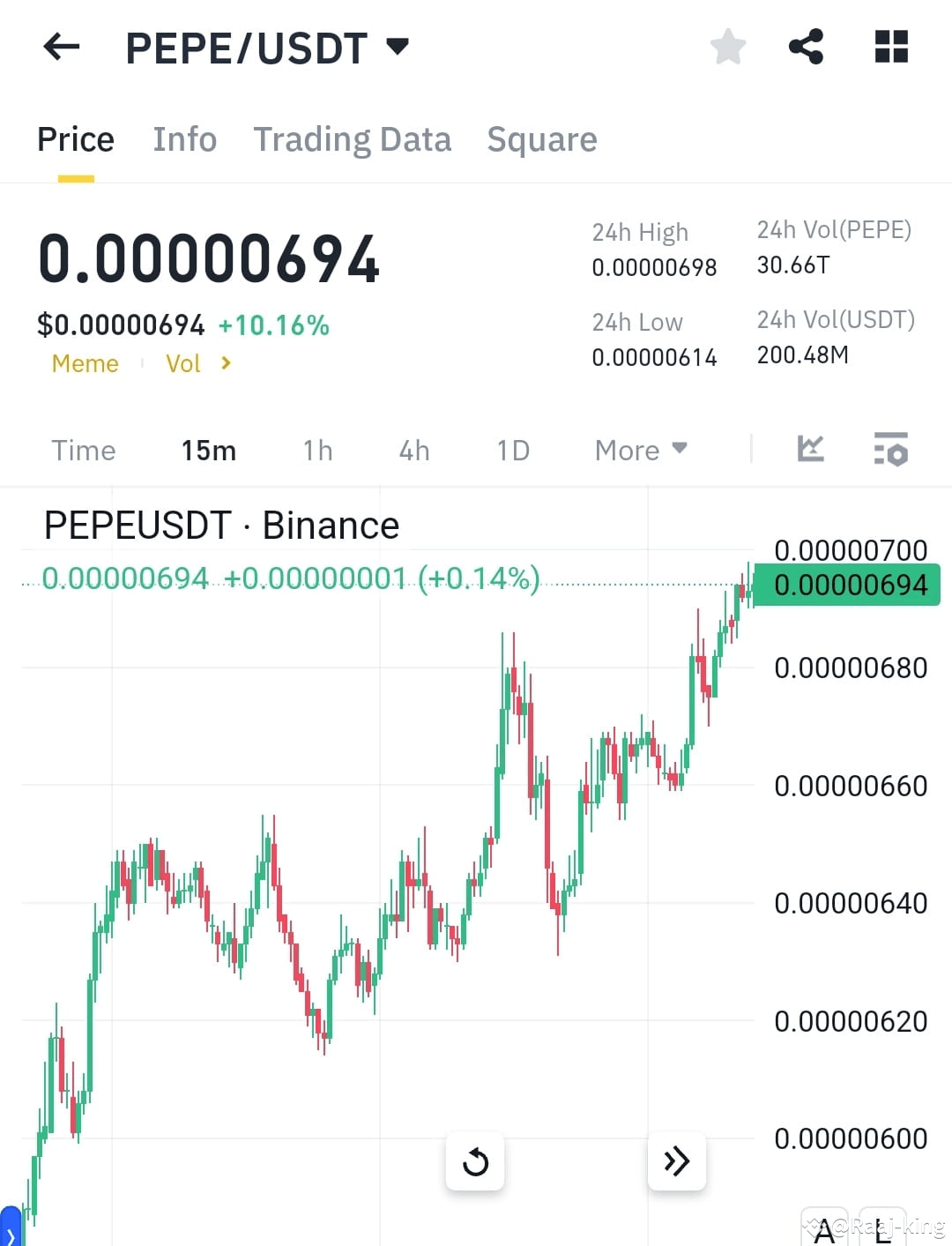The width and height of the screenshot is (952, 1246).
Task: Open the chart indicators icon
Action: click(809, 450)
